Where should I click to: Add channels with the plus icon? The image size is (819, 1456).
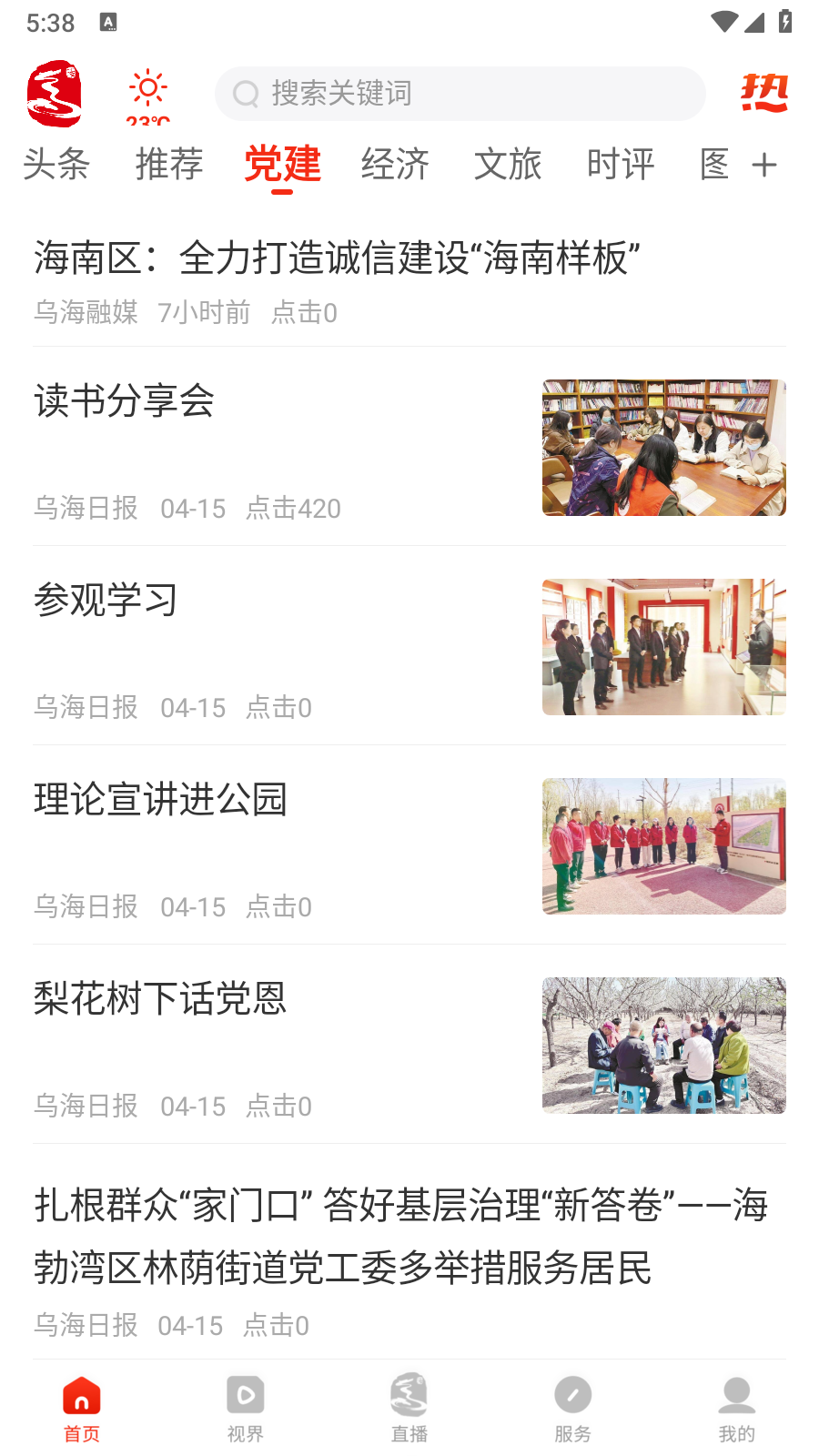pos(764,165)
